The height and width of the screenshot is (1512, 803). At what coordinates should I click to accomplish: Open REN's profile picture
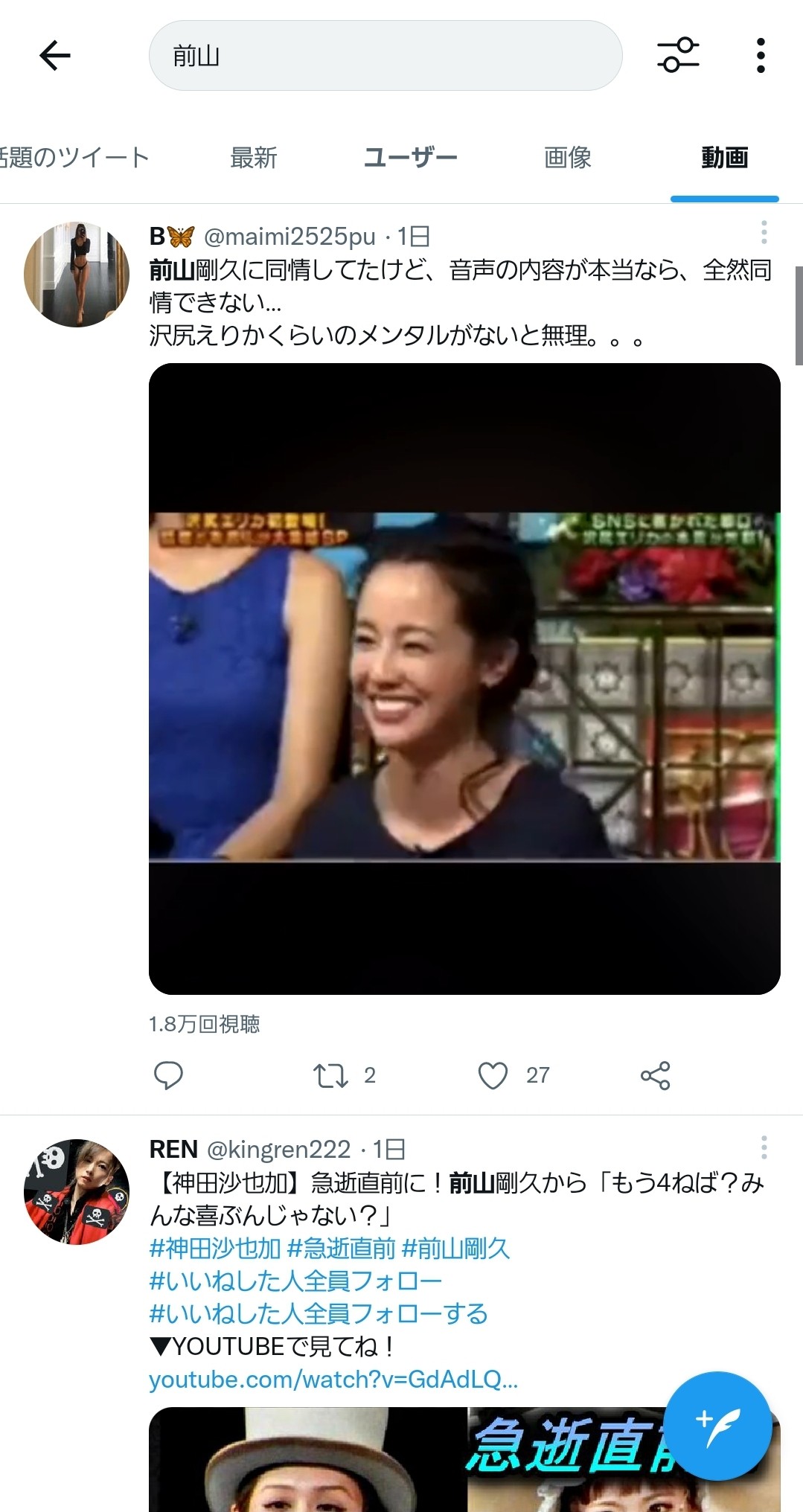77,1191
